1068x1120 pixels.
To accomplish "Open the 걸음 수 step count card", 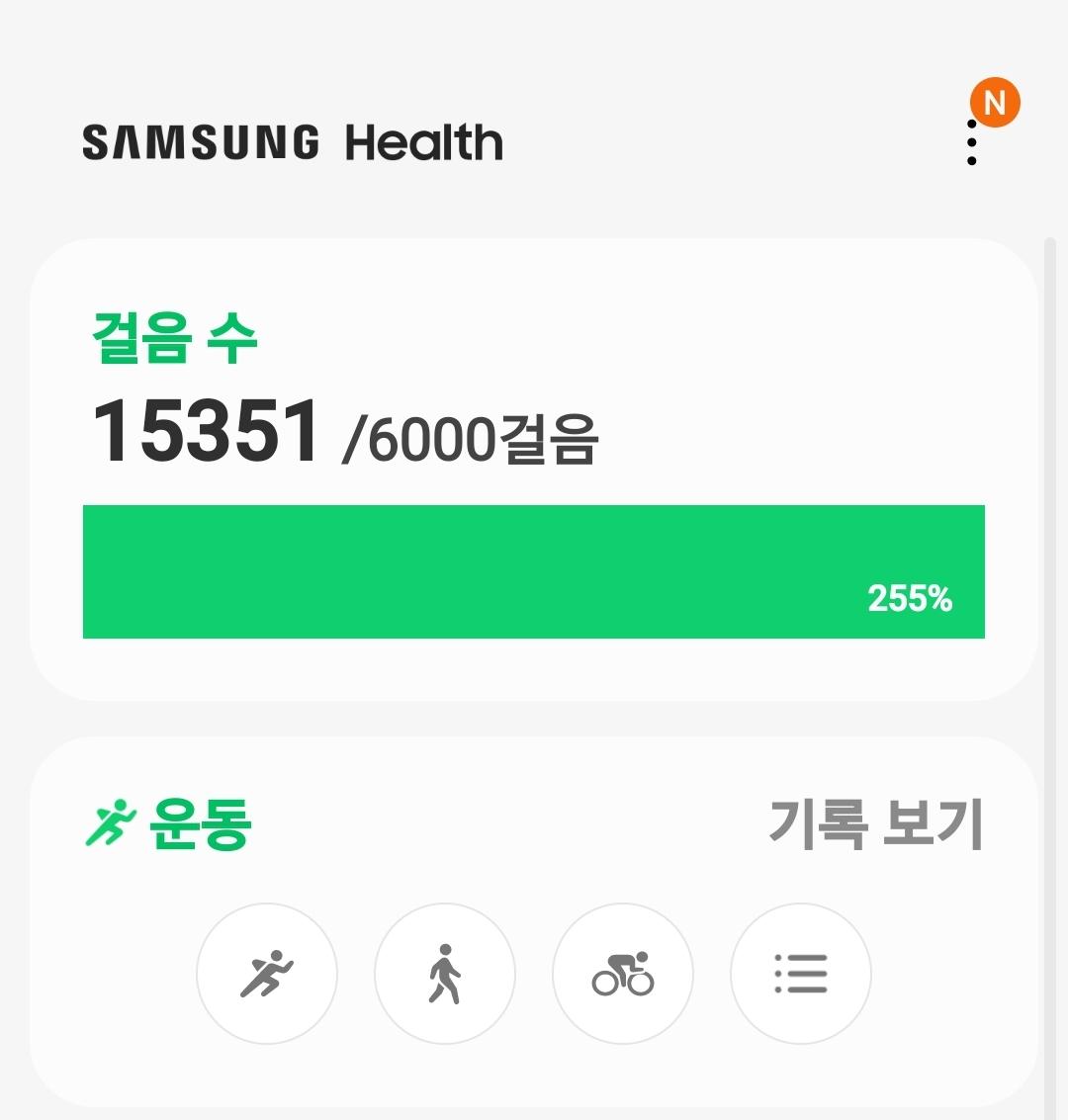I will 534,470.
